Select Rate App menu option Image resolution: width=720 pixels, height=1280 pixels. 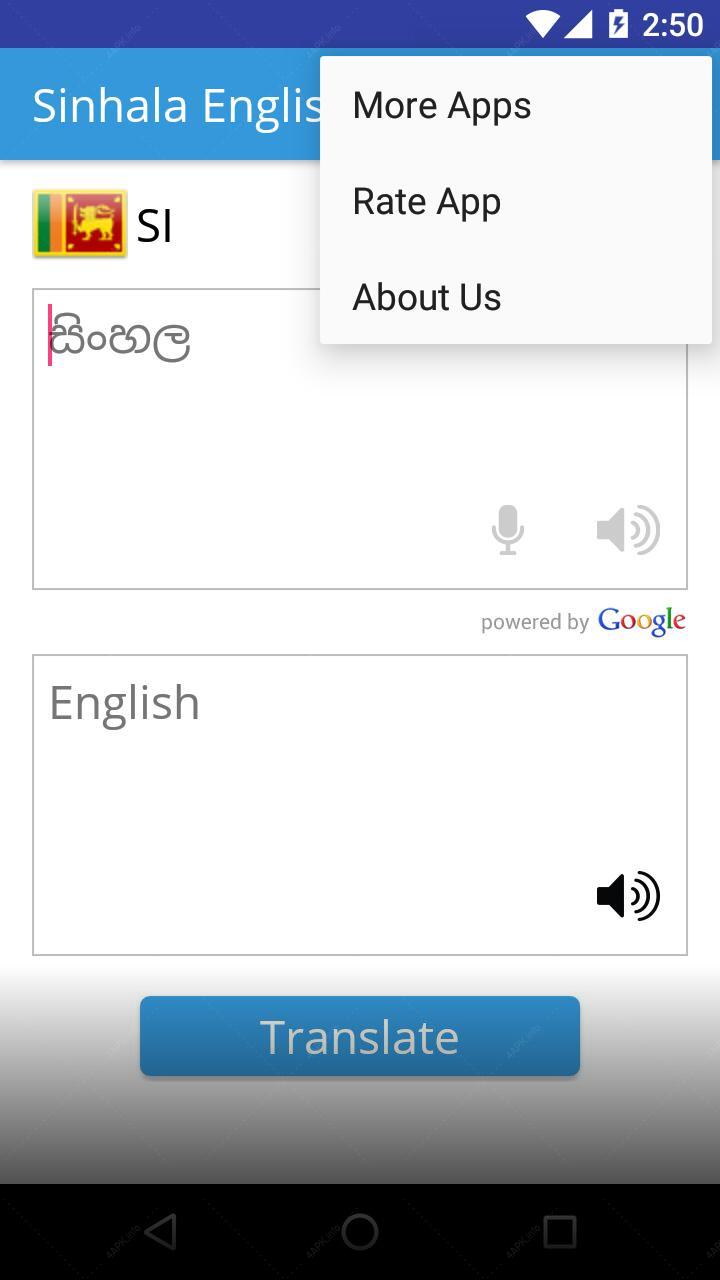[x=516, y=201]
